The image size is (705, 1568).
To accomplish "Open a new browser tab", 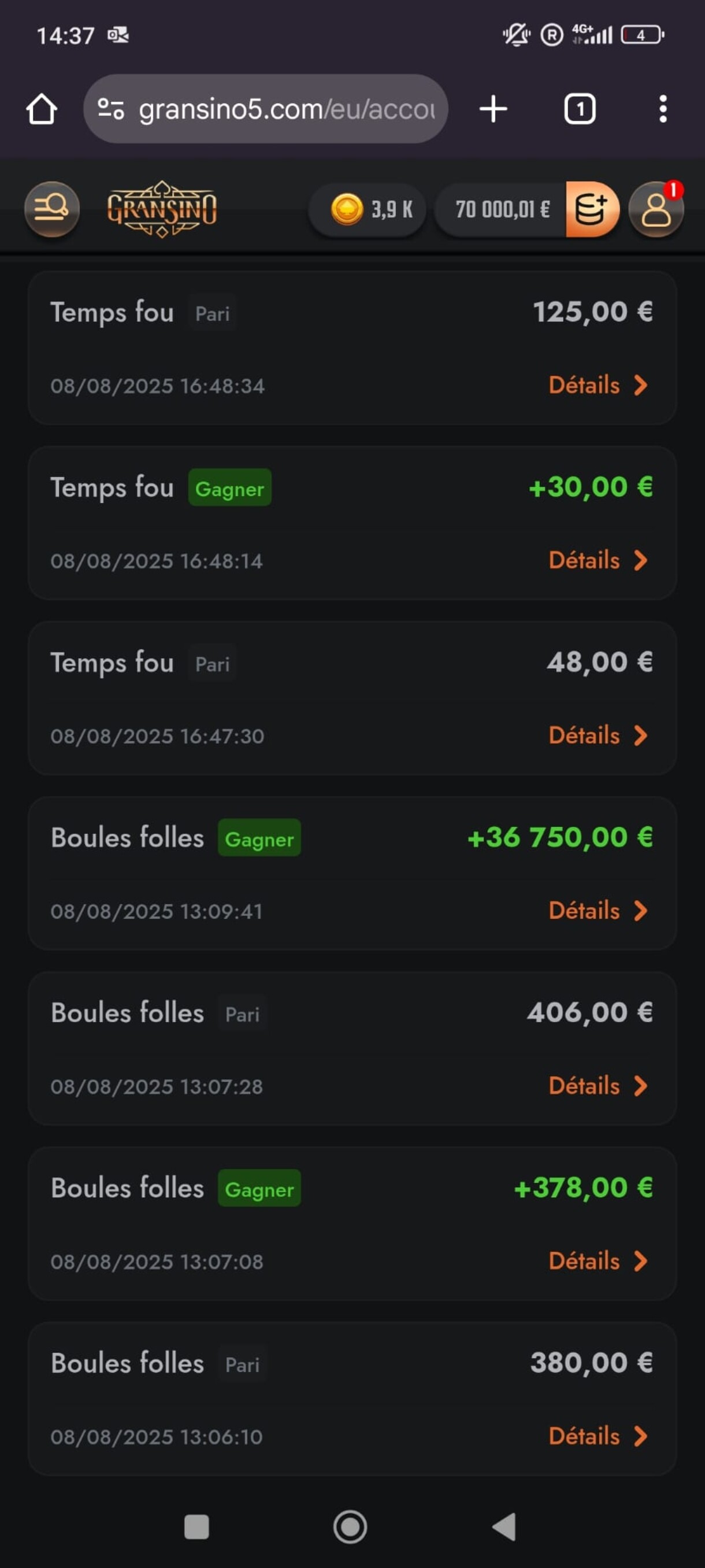I will (493, 109).
